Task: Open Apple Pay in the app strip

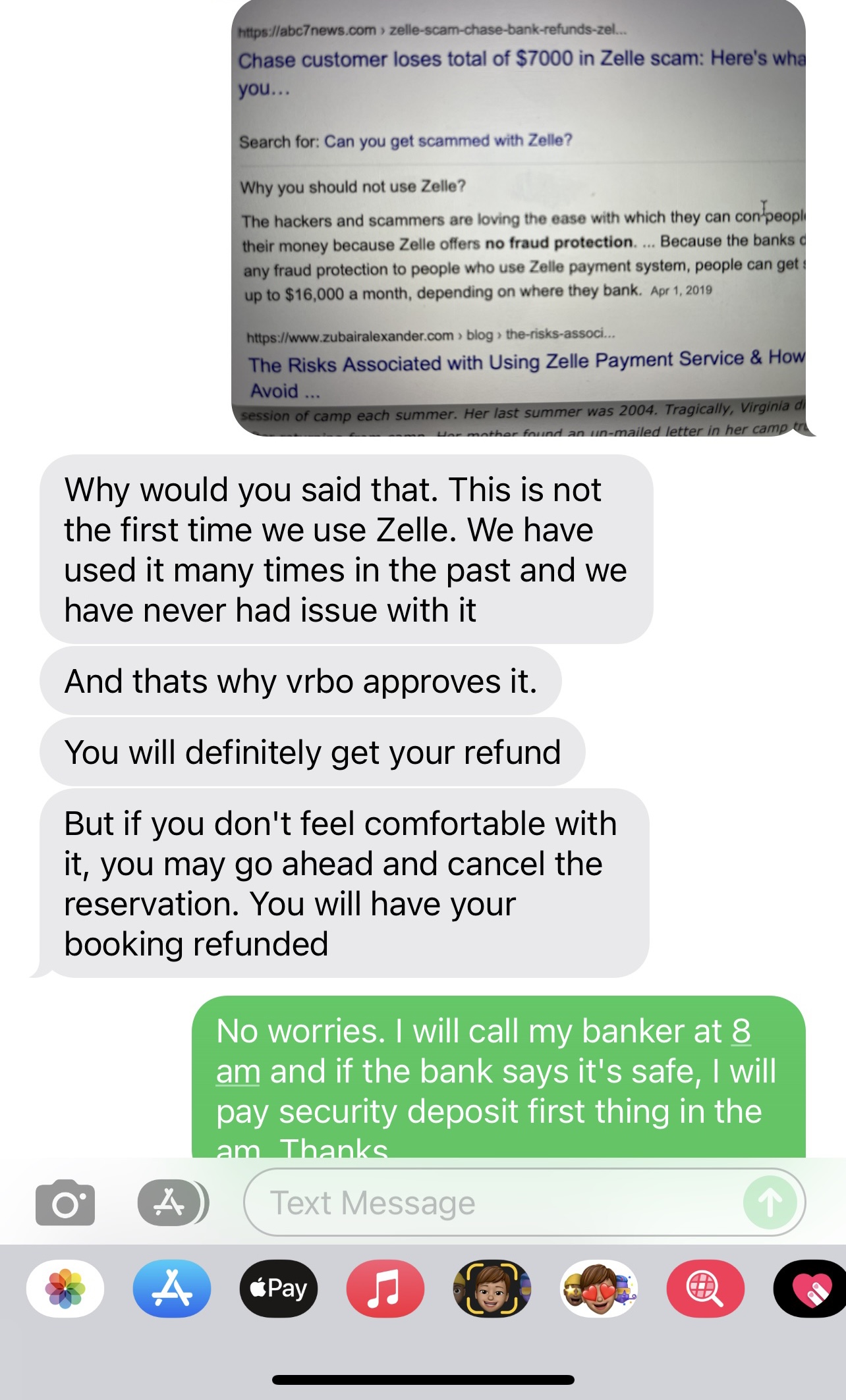Action: pos(279,1289)
